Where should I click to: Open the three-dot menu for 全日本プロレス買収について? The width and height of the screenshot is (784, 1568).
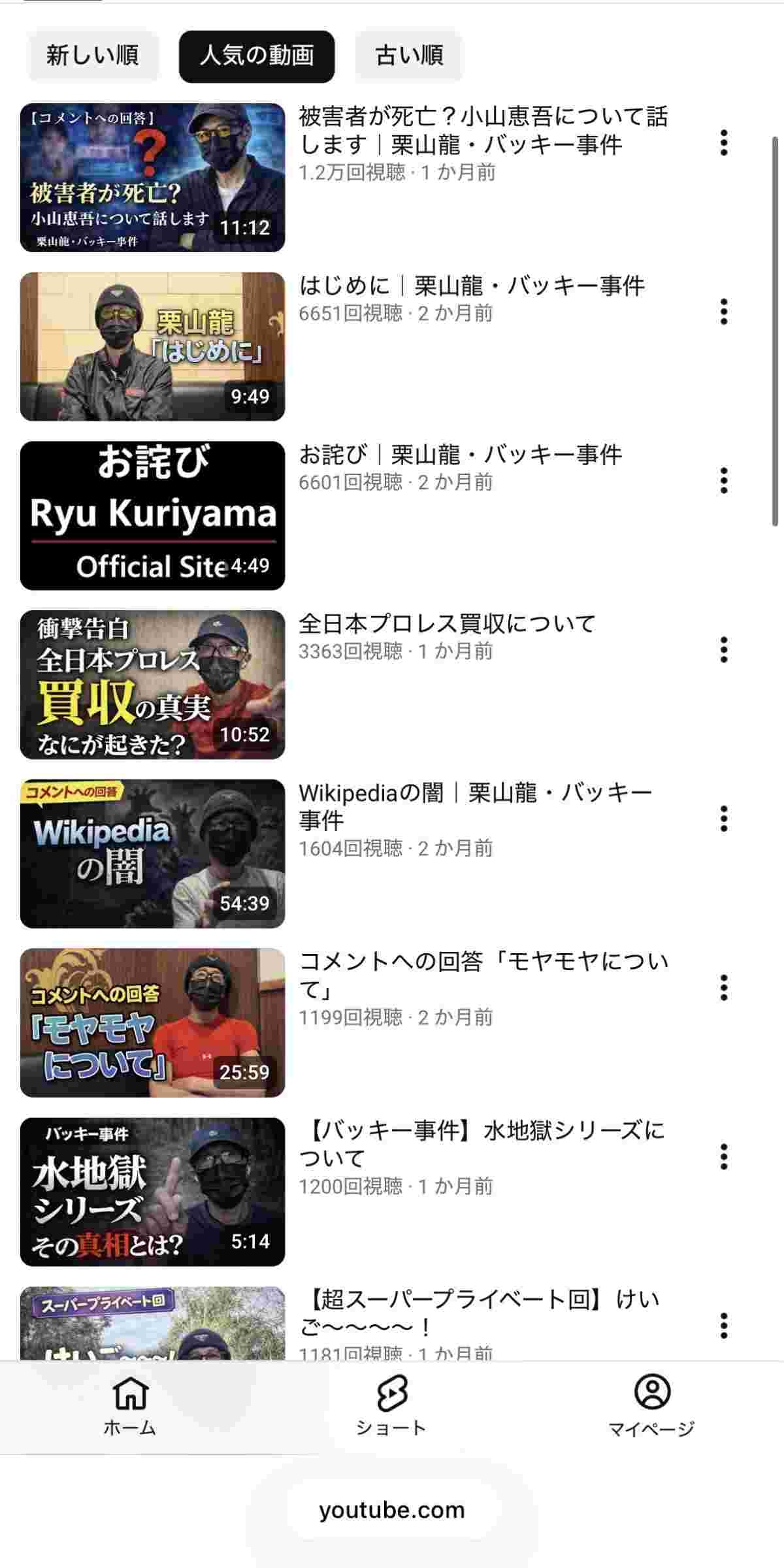(x=723, y=650)
